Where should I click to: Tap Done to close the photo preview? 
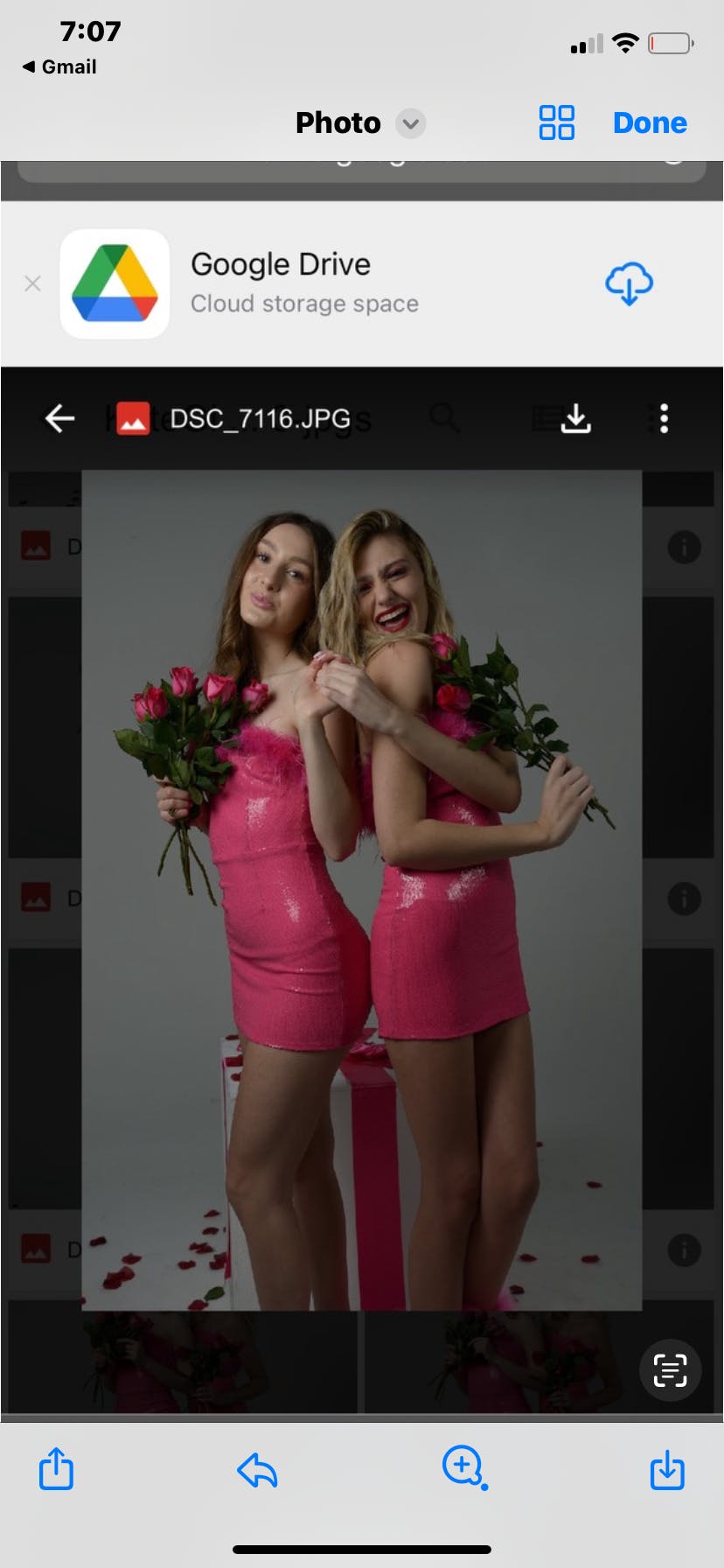649,122
